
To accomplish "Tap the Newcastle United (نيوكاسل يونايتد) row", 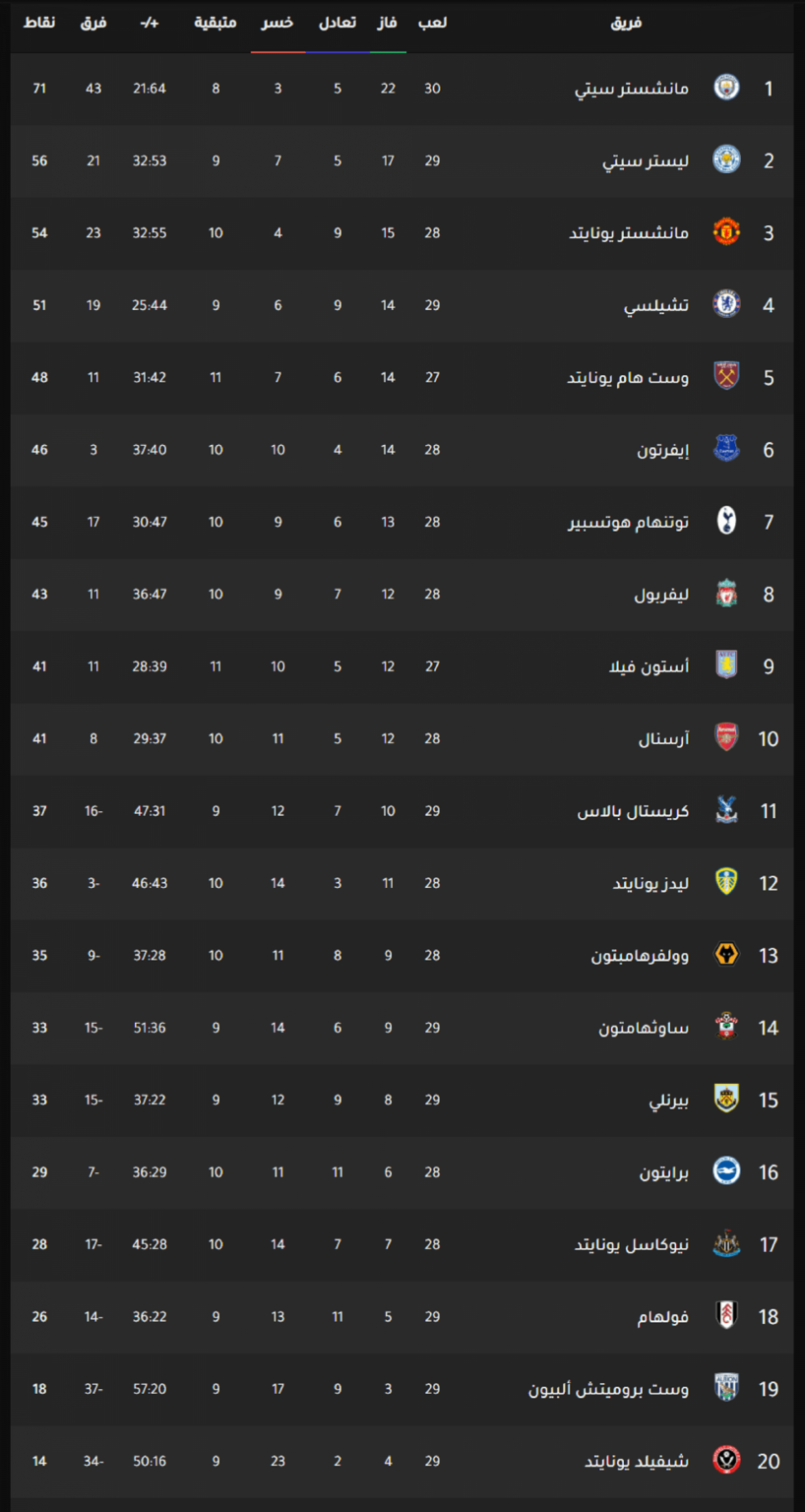I will (402, 1244).
